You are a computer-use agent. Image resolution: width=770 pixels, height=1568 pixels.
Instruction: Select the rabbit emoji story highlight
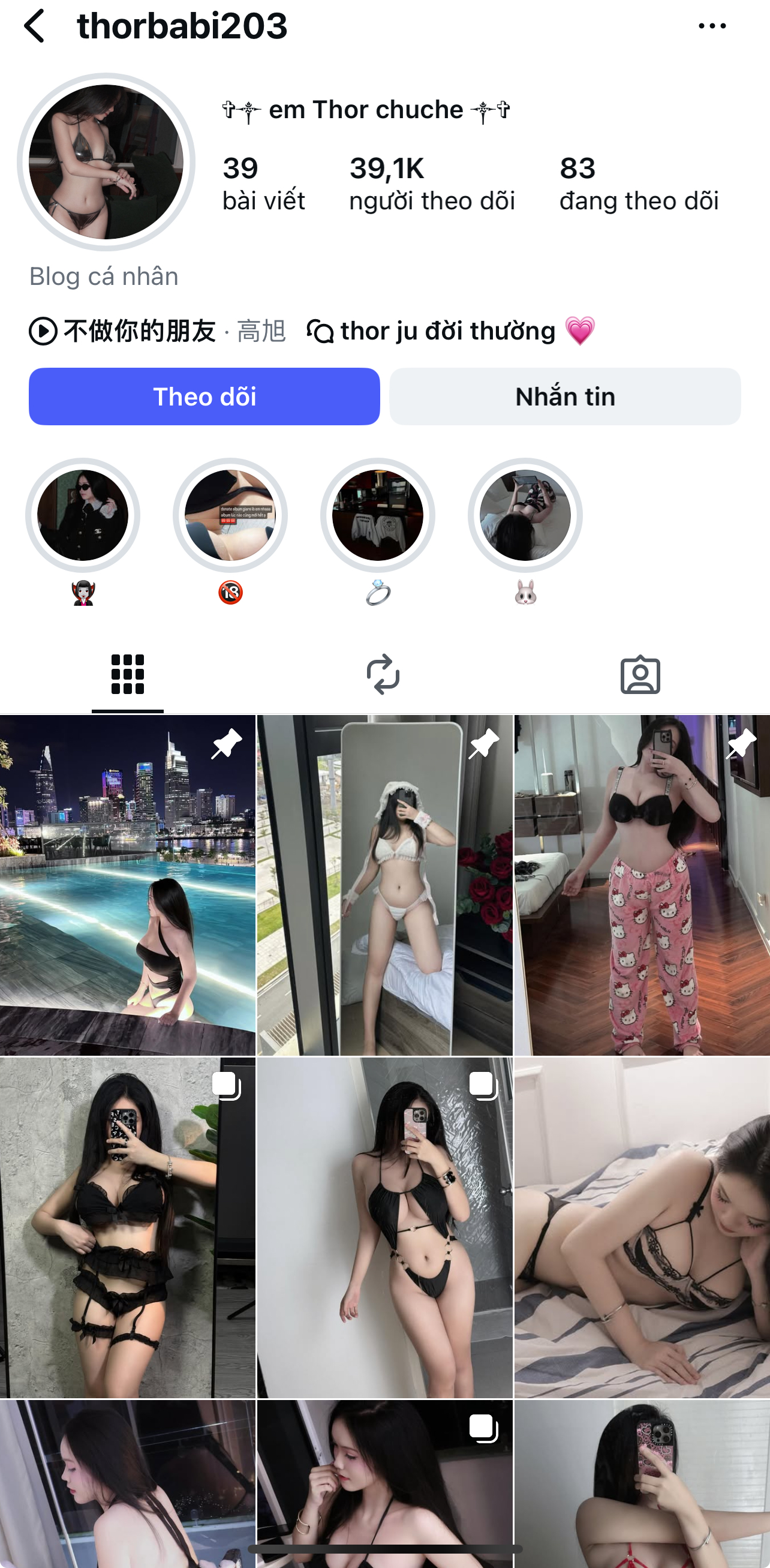(525, 515)
